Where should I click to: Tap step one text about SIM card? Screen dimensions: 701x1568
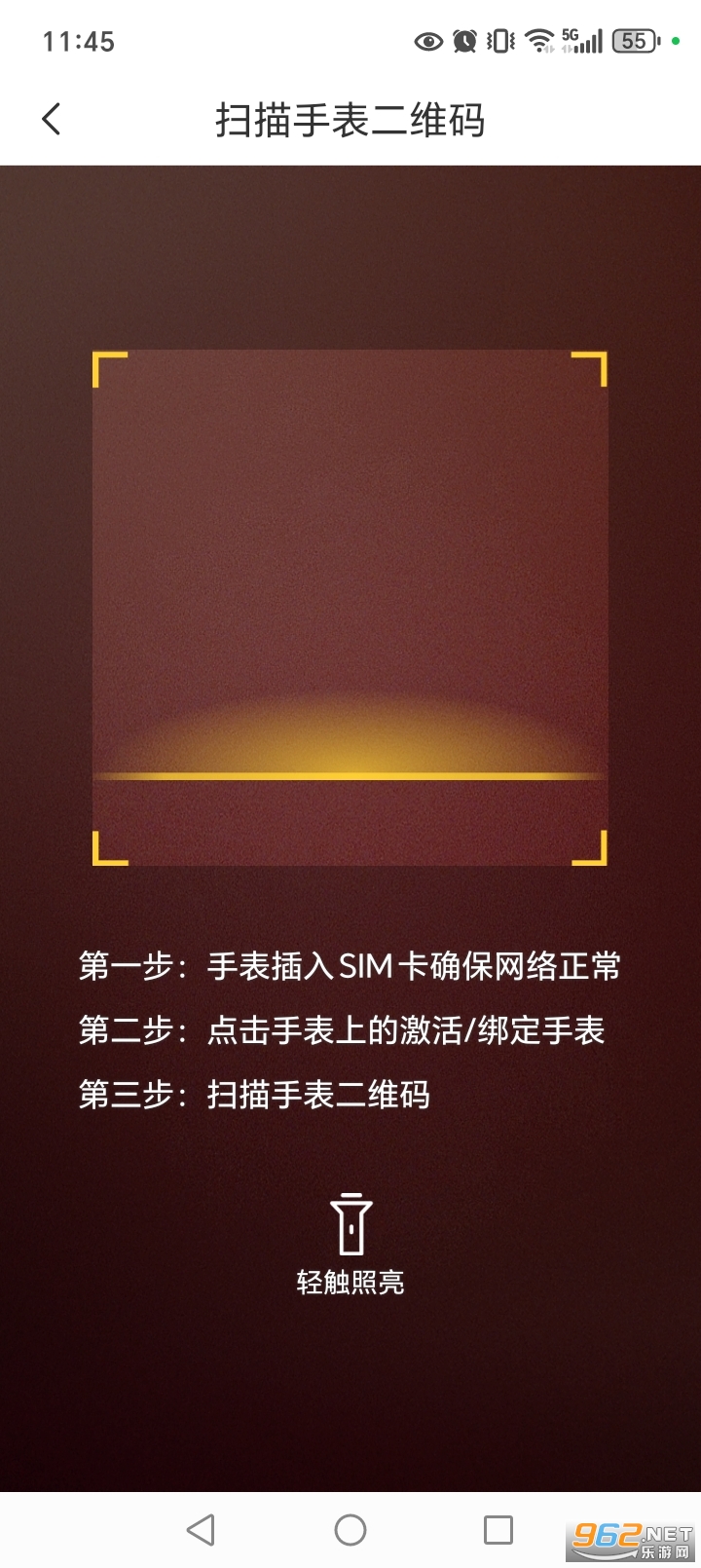click(350, 967)
